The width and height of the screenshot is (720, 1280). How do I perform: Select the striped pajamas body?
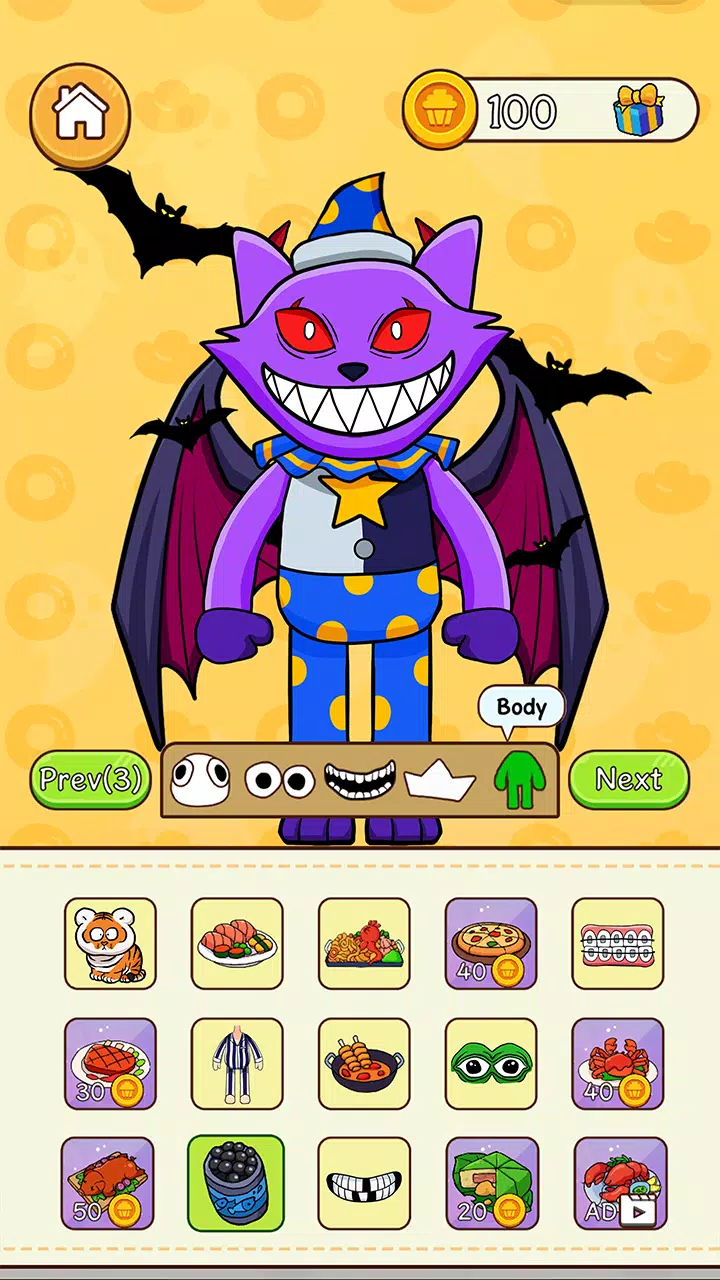tap(237, 1064)
